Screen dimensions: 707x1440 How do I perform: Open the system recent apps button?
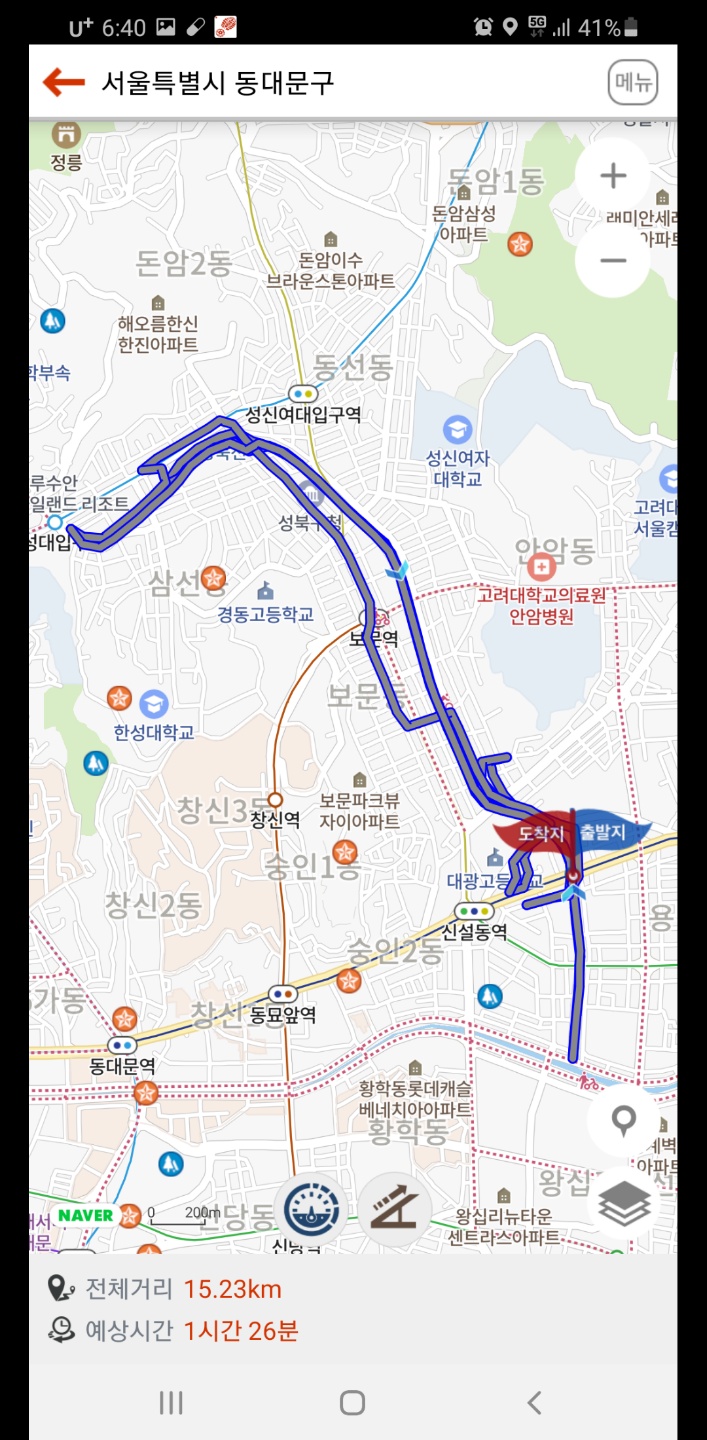click(x=171, y=1402)
